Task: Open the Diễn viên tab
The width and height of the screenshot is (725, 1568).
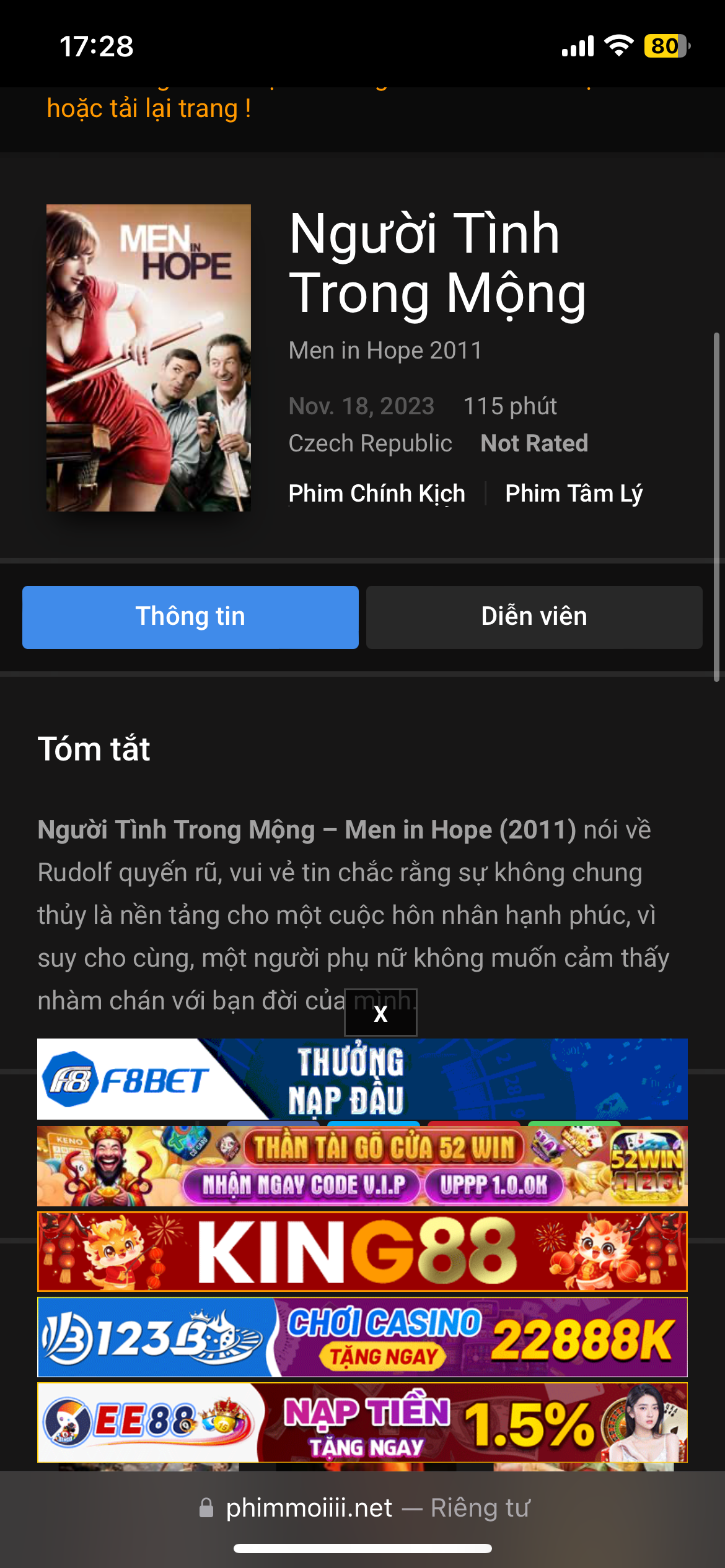Action: (534, 617)
